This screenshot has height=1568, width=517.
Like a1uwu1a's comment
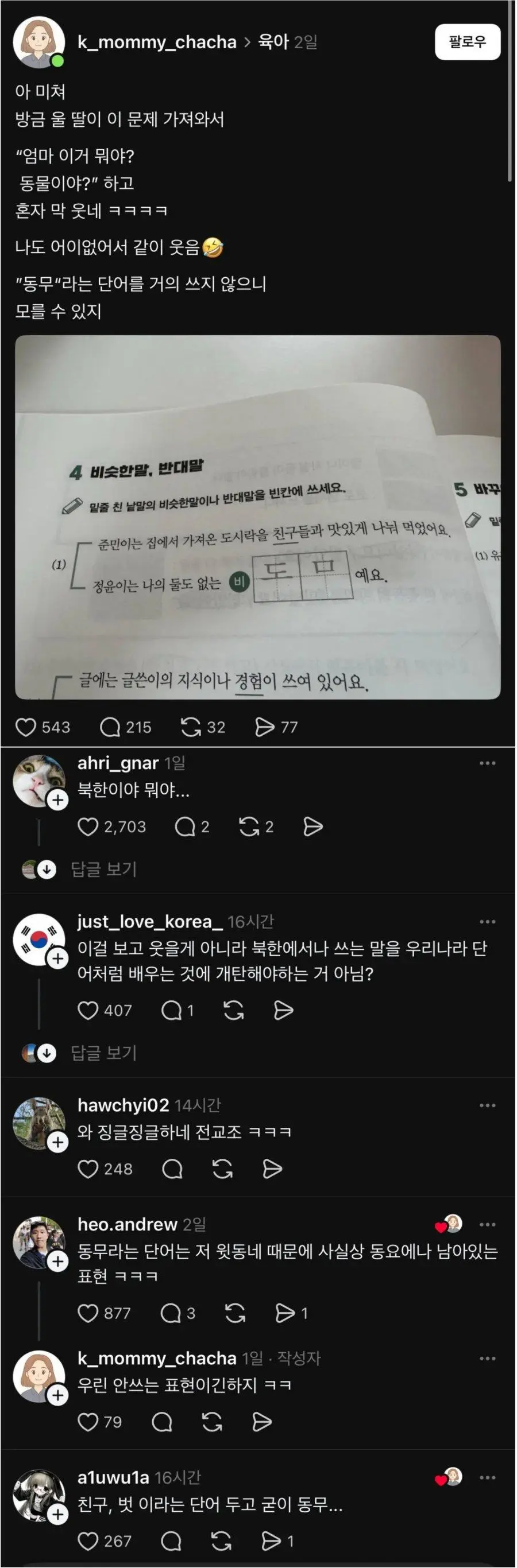88,1541
